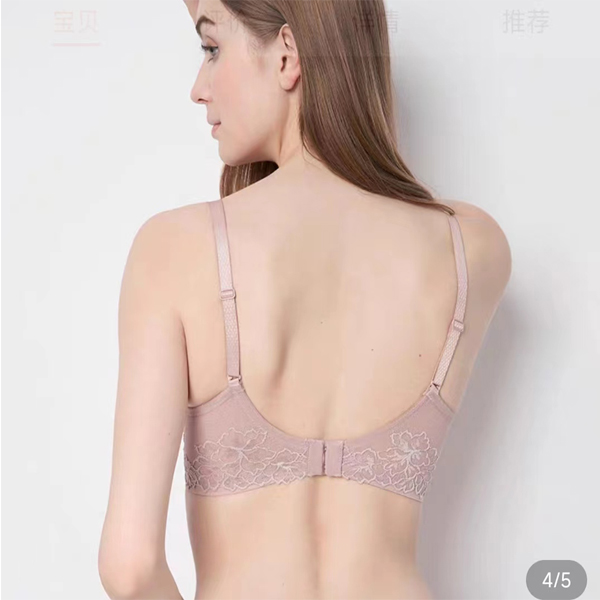
Task: Switch to the 推荐 tab
Action: [x=526, y=21]
